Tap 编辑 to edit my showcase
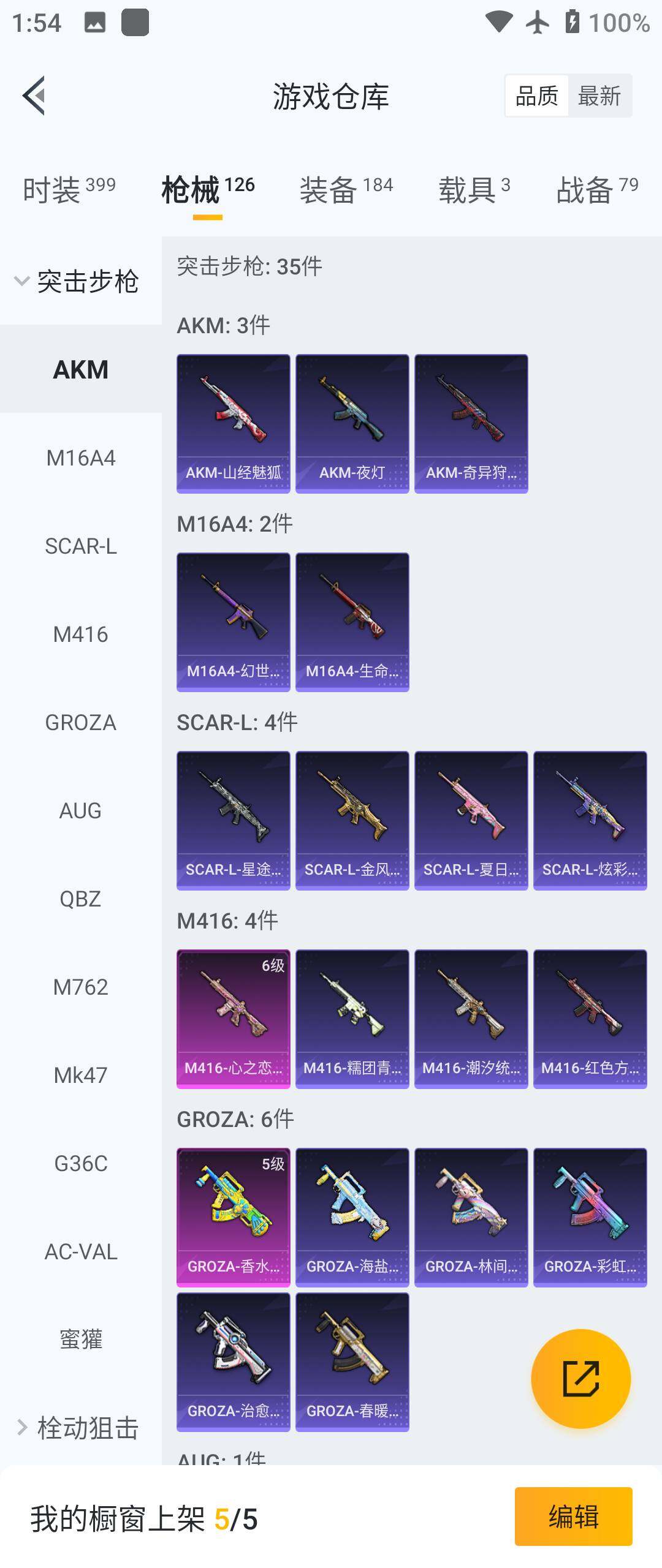662x1568 pixels. pos(573,1517)
